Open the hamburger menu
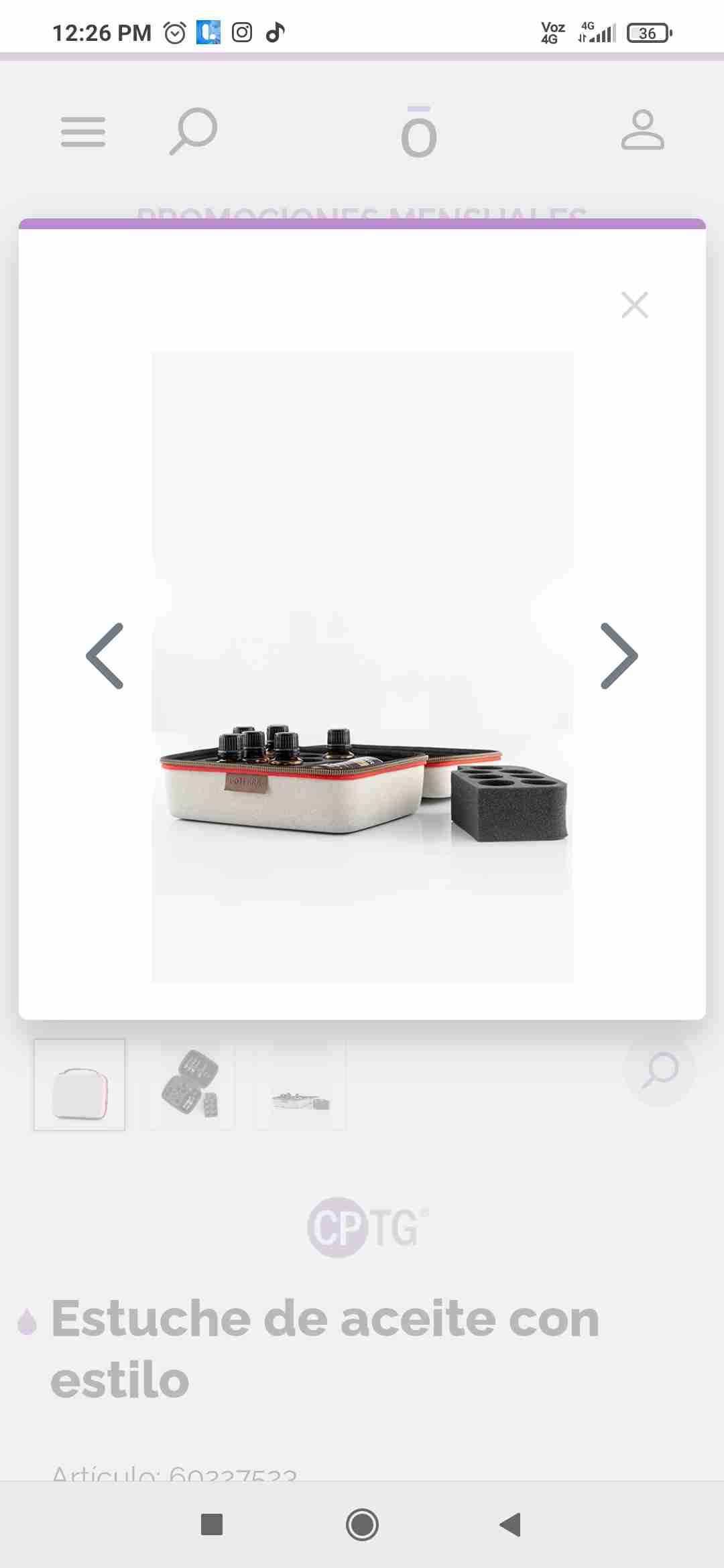 83,131
